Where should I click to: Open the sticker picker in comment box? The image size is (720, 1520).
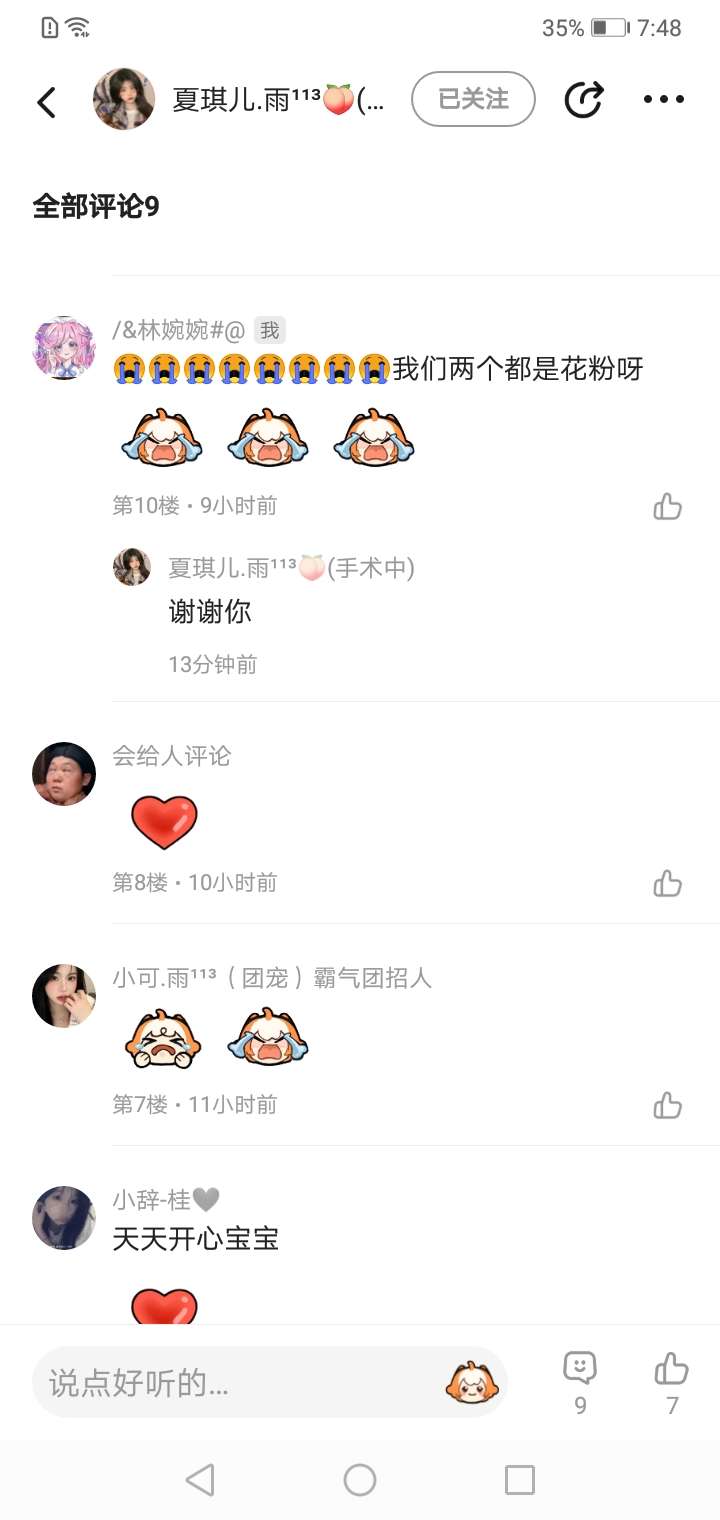tap(472, 1383)
